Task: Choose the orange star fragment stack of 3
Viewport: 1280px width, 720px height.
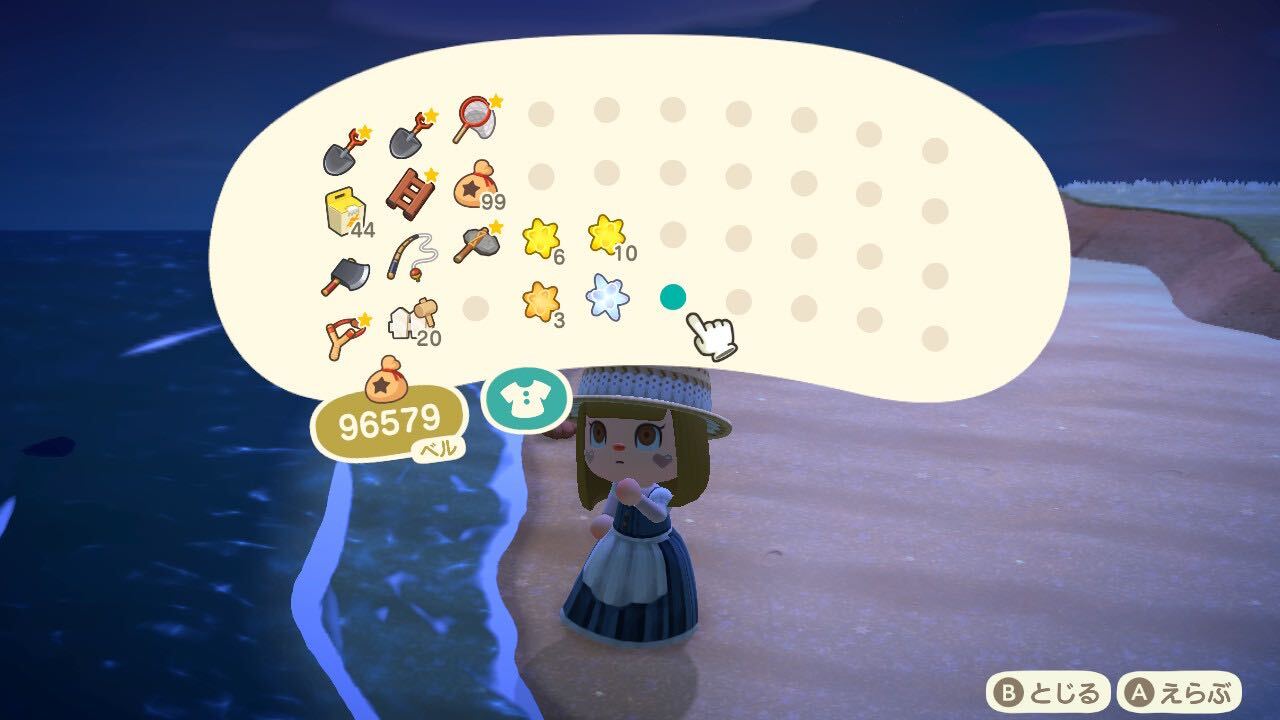Action: pos(541,302)
